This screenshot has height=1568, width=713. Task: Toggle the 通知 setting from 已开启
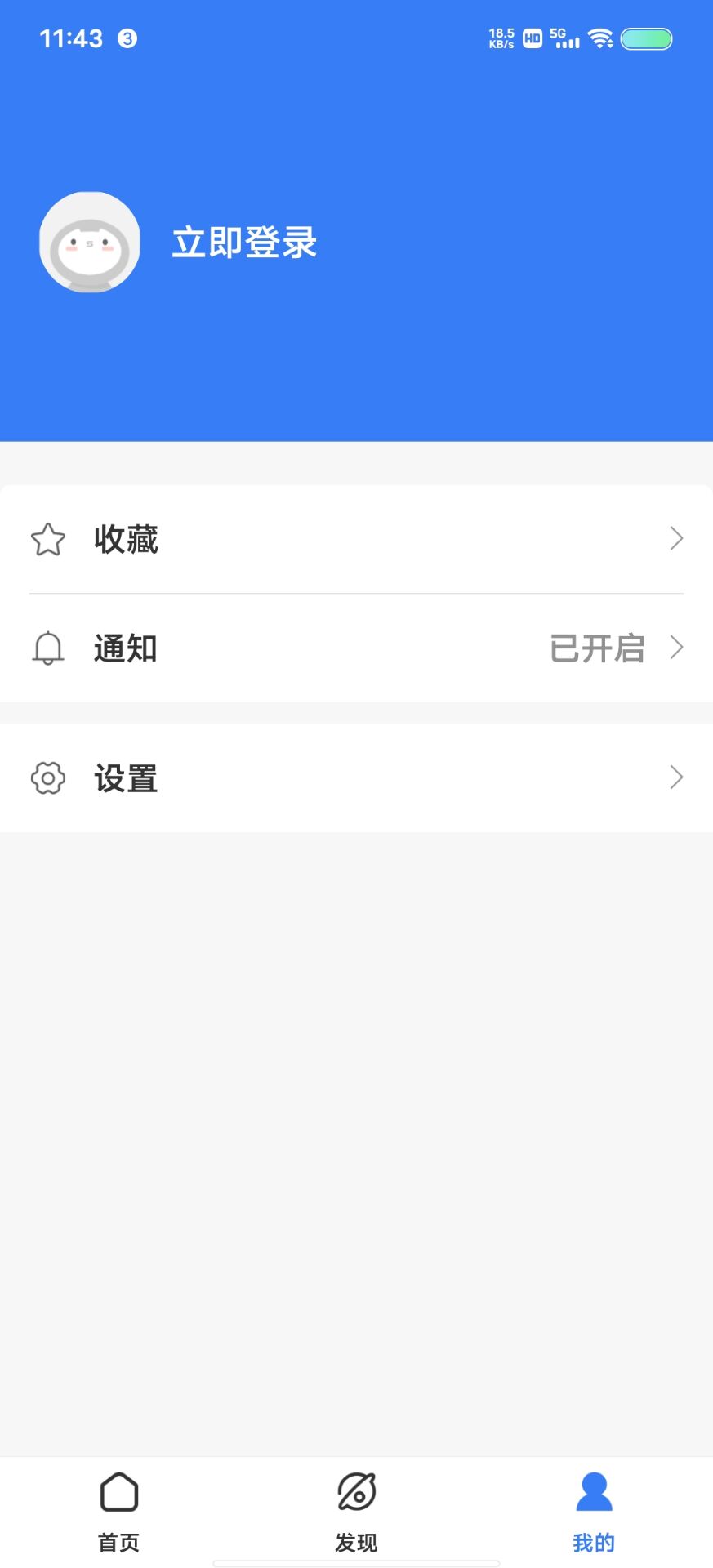[x=598, y=648]
